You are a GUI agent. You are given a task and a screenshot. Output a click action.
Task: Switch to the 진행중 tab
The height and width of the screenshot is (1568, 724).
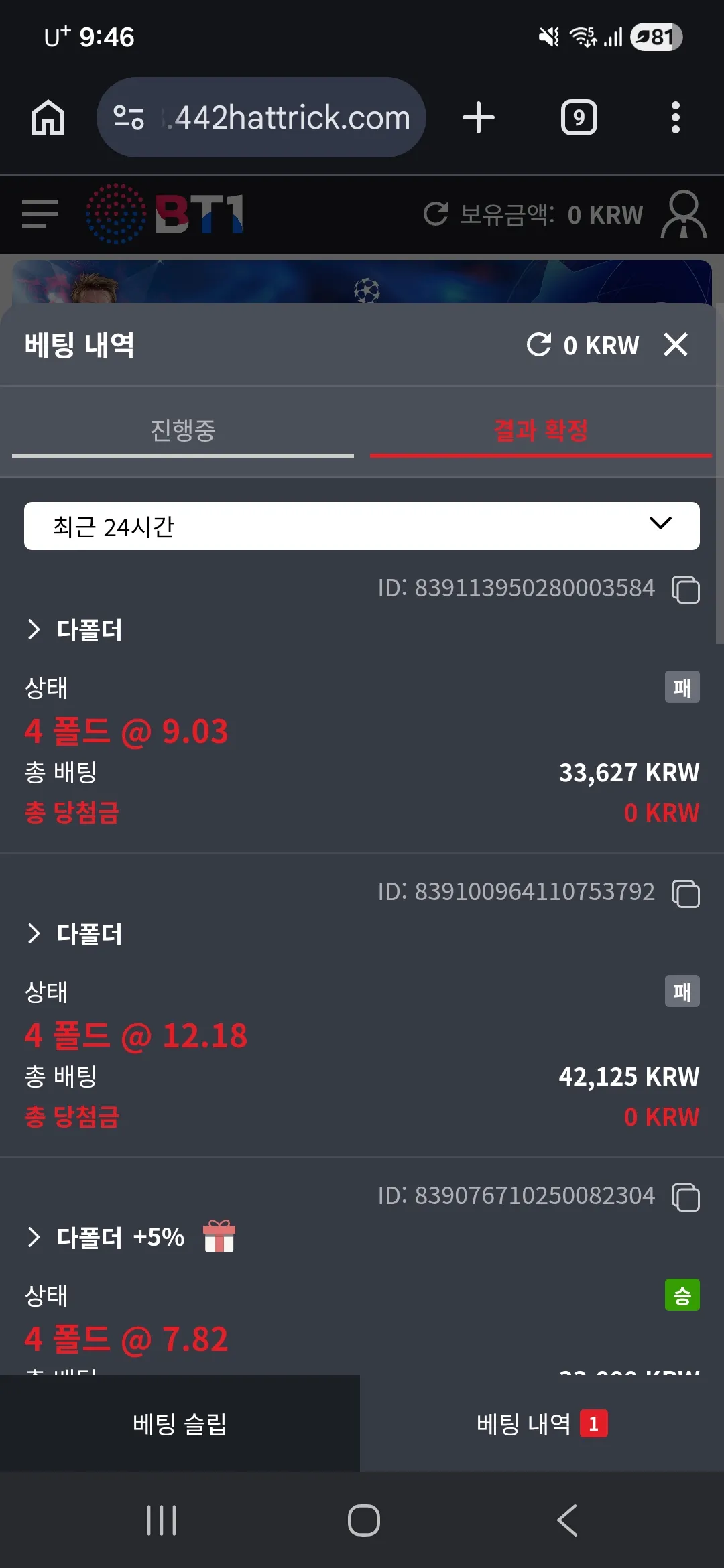pyautogui.click(x=182, y=430)
